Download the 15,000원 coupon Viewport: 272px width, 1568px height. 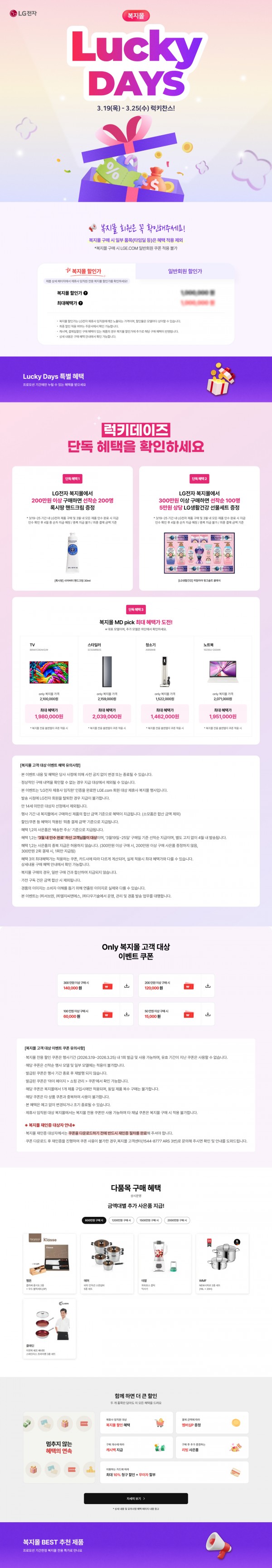click(208, 1014)
